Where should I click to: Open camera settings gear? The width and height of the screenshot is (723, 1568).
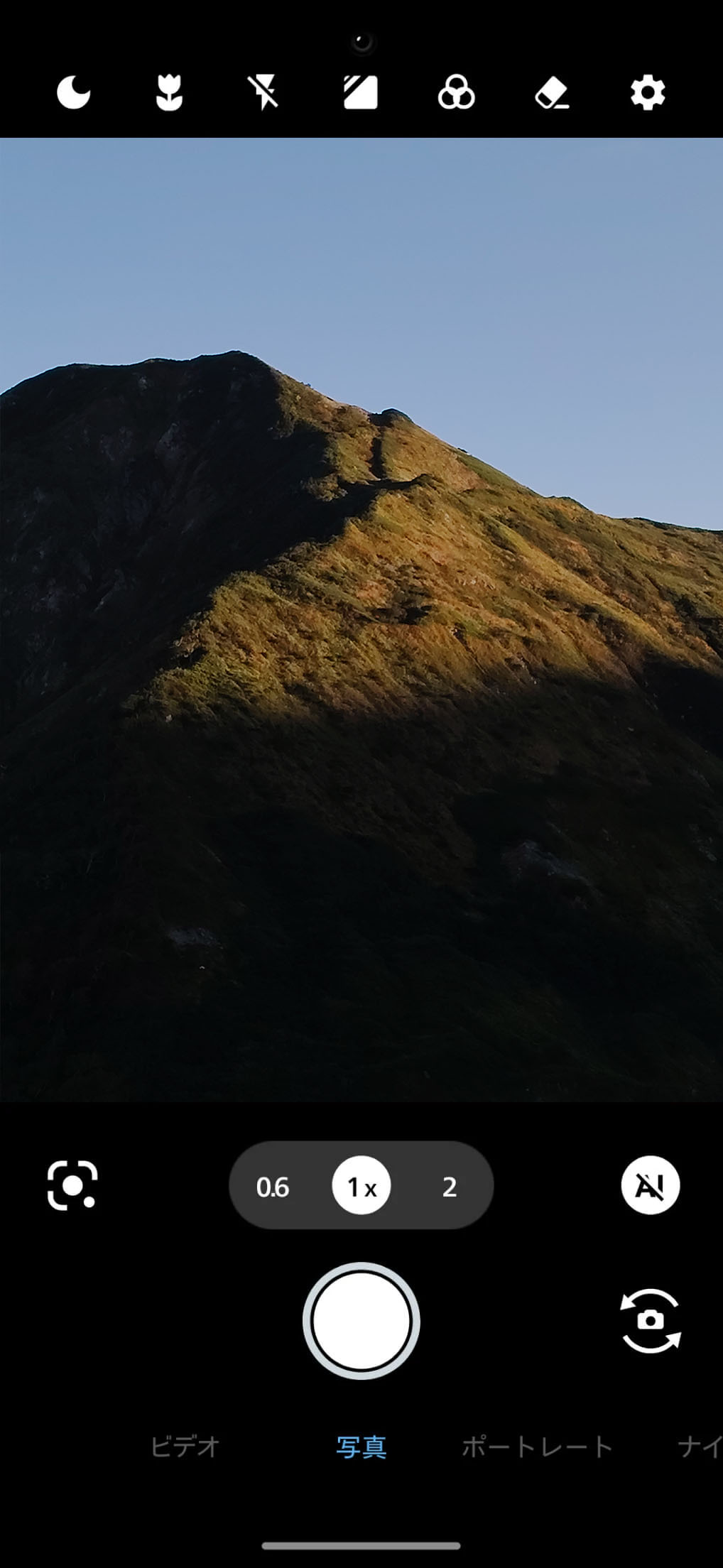[x=648, y=93]
